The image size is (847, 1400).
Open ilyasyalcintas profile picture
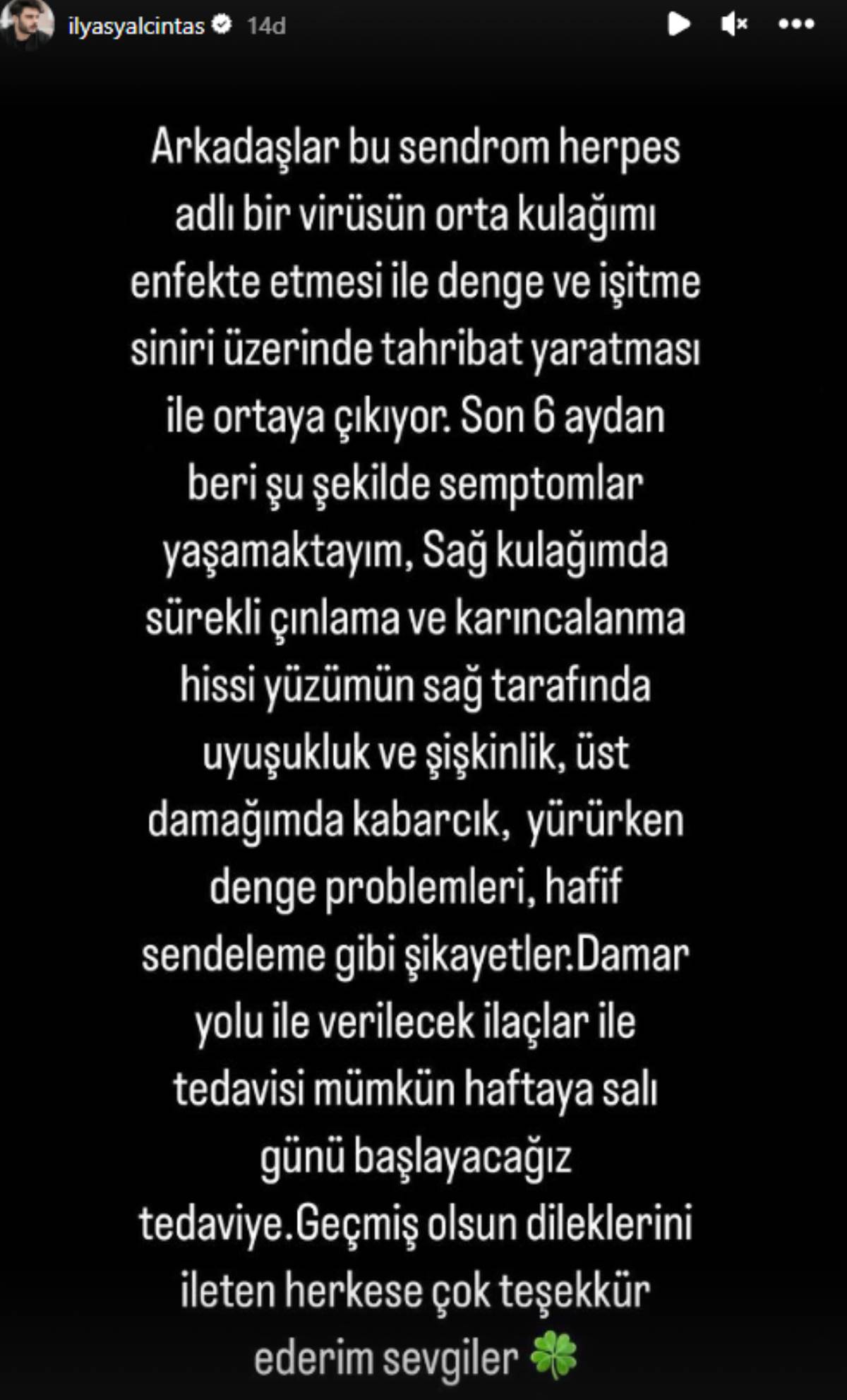click(x=28, y=23)
